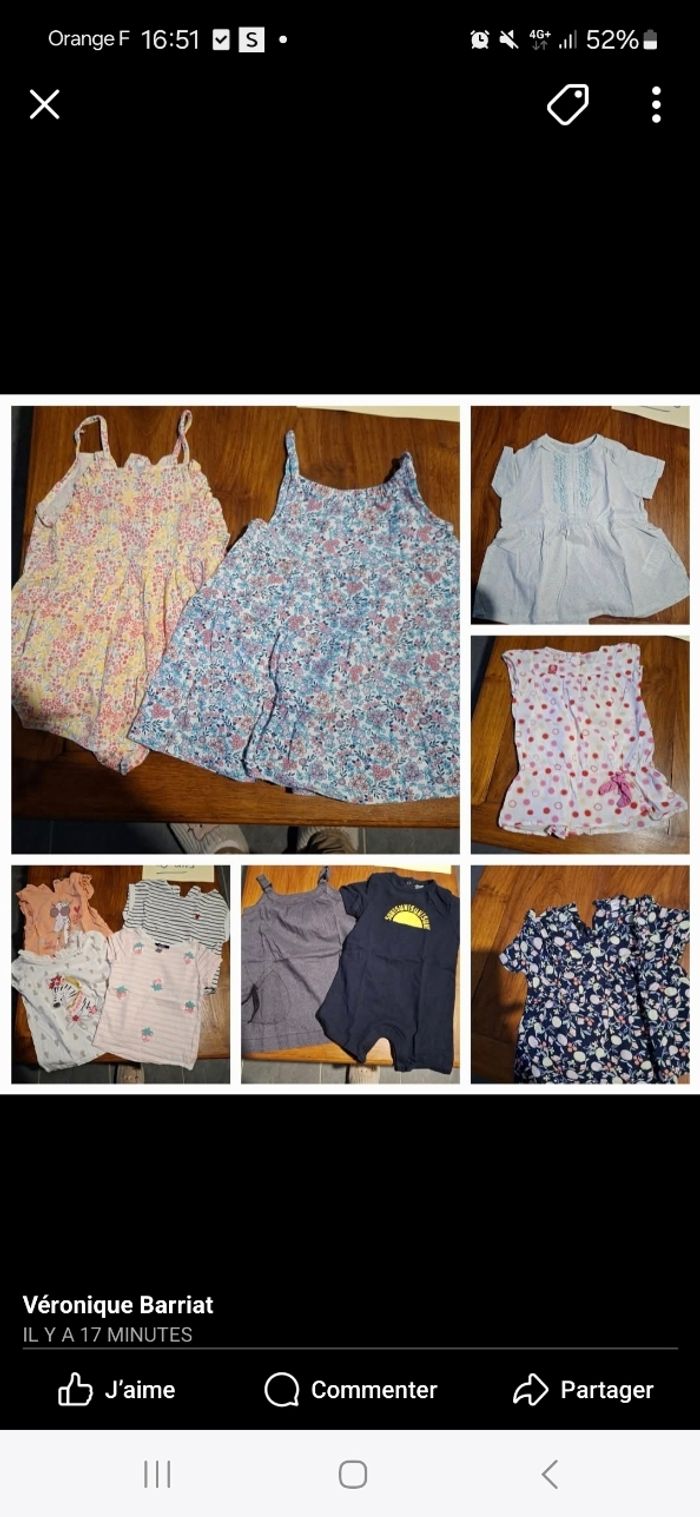
Task: Open the recent apps view
Action: pyautogui.click(x=157, y=1474)
